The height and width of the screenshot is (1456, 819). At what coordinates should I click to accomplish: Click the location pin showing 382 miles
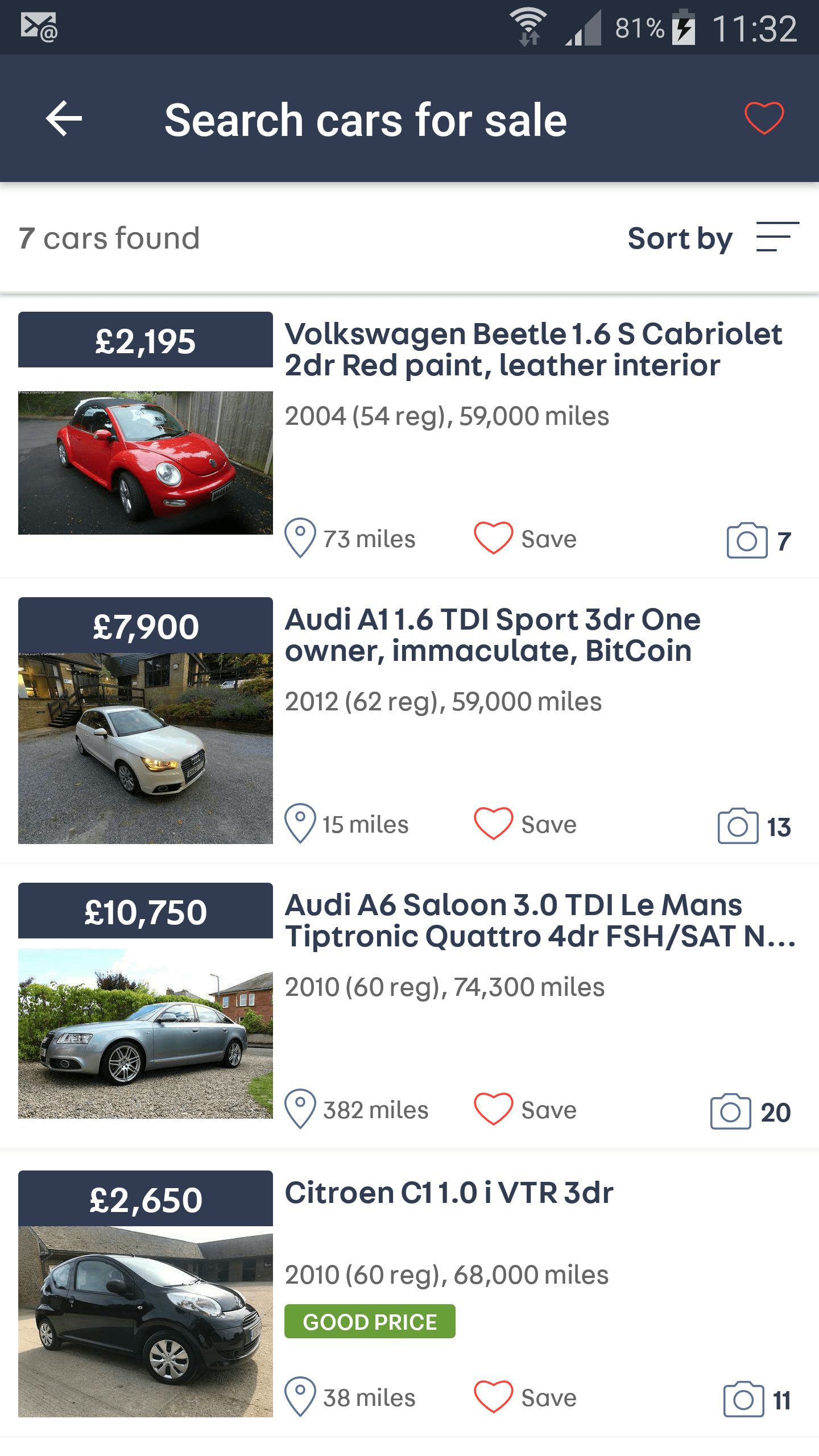coord(301,1109)
